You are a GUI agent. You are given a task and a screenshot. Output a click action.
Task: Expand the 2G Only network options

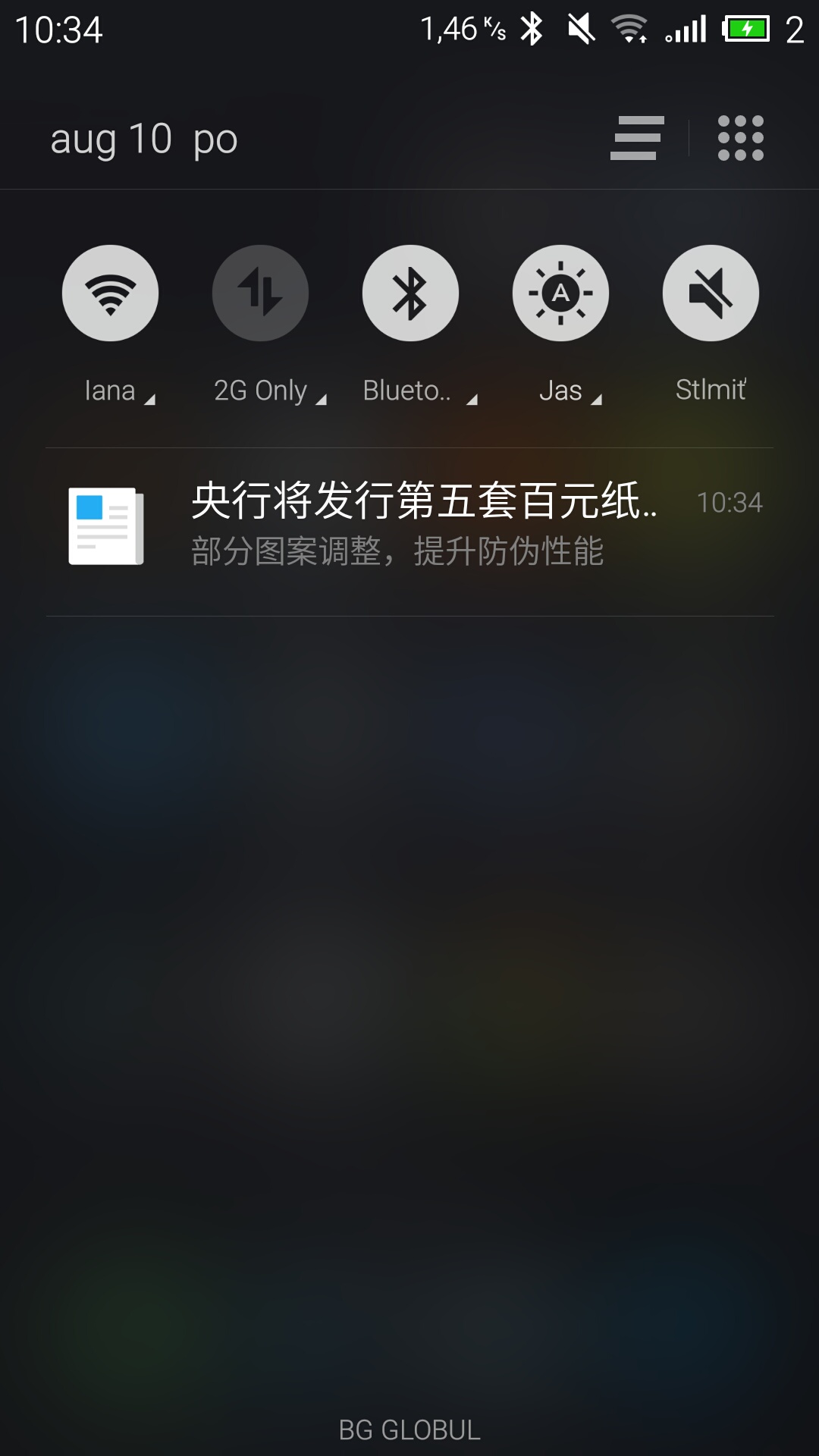click(x=270, y=392)
